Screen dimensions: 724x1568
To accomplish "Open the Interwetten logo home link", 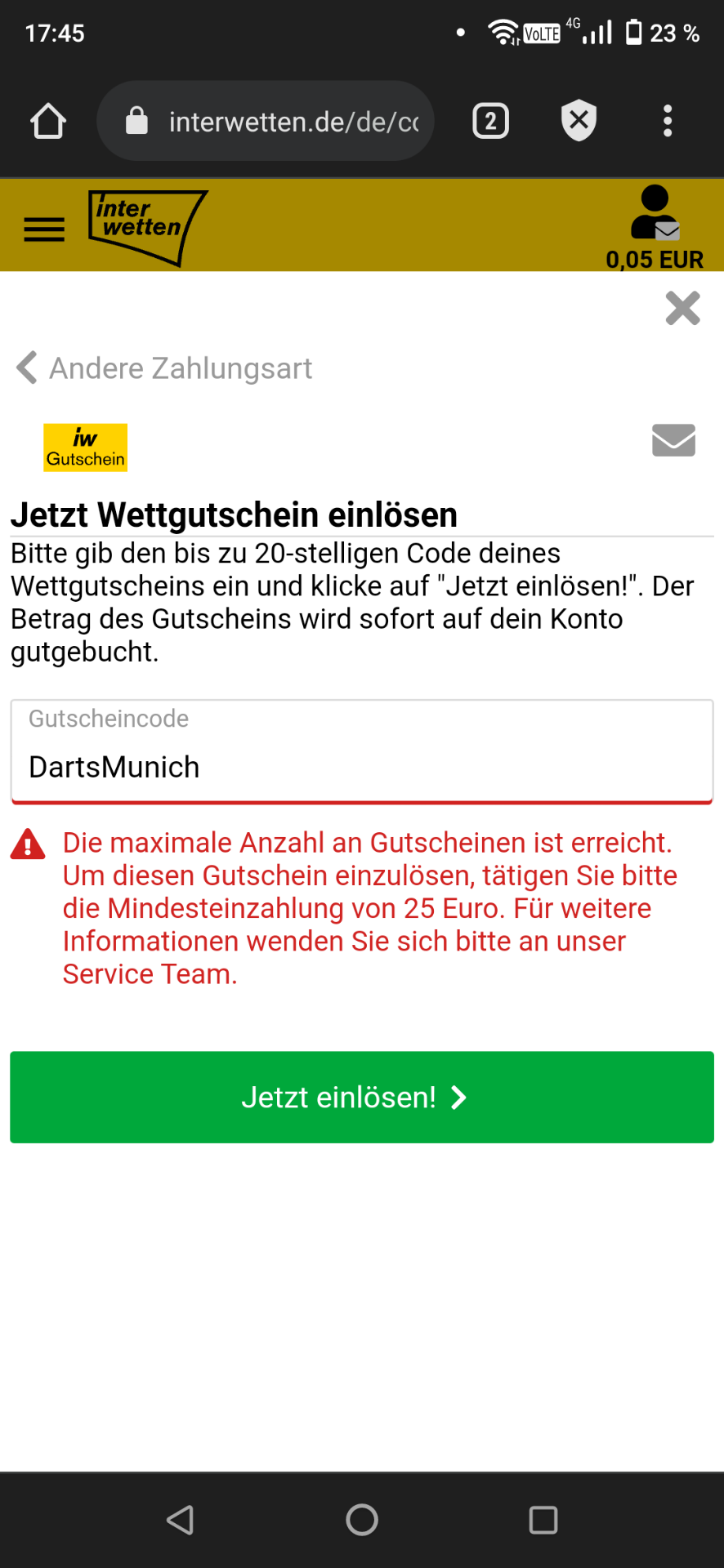I will tap(148, 228).
